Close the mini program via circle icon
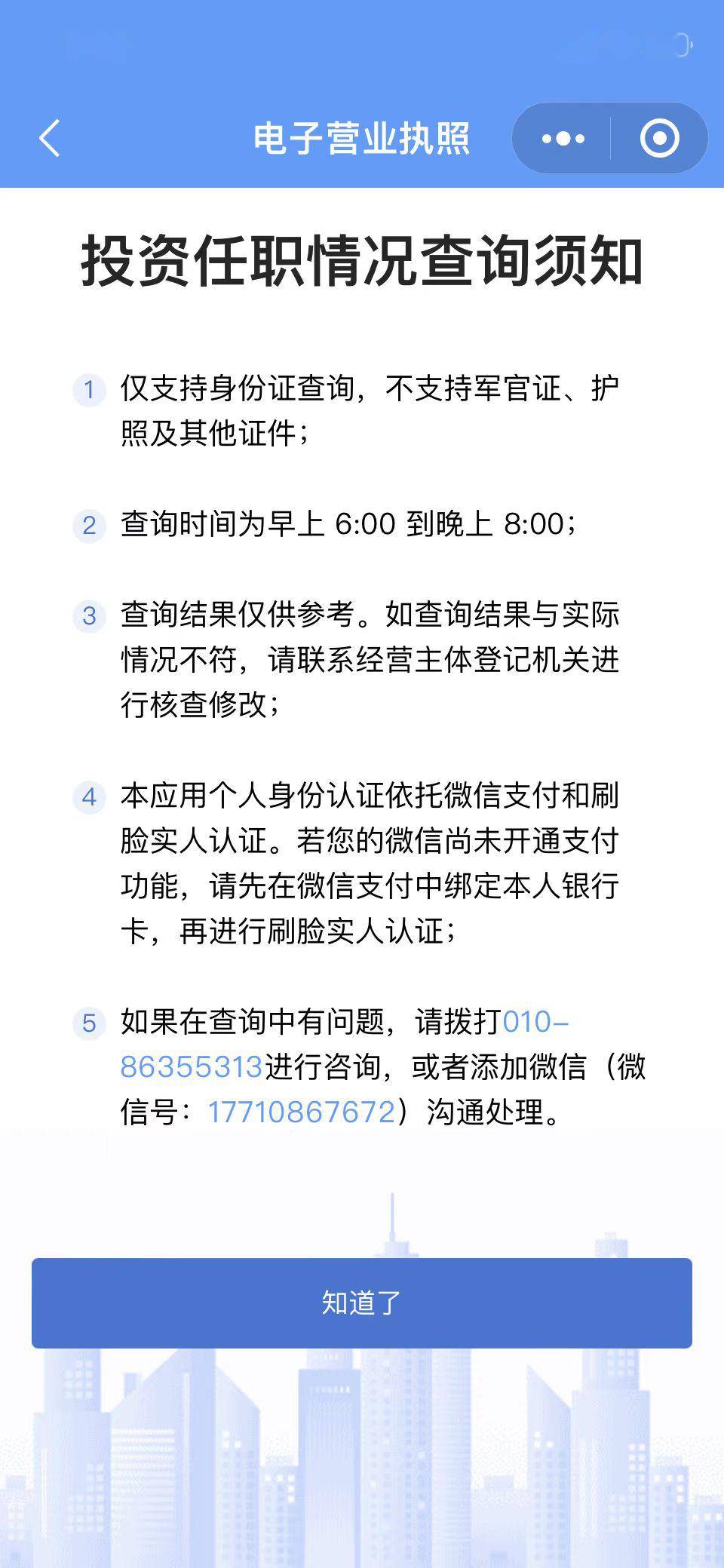The width and height of the screenshot is (724, 1568). pyautogui.click(x=660, y=139)
